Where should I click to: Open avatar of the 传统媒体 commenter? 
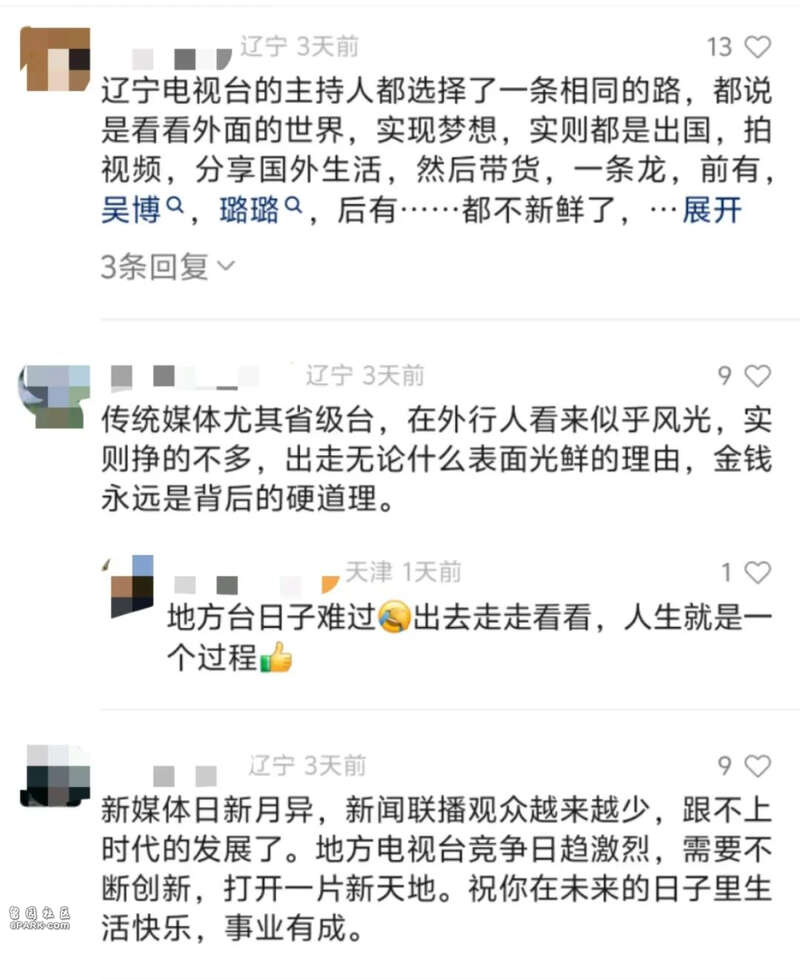coord(54,396)
